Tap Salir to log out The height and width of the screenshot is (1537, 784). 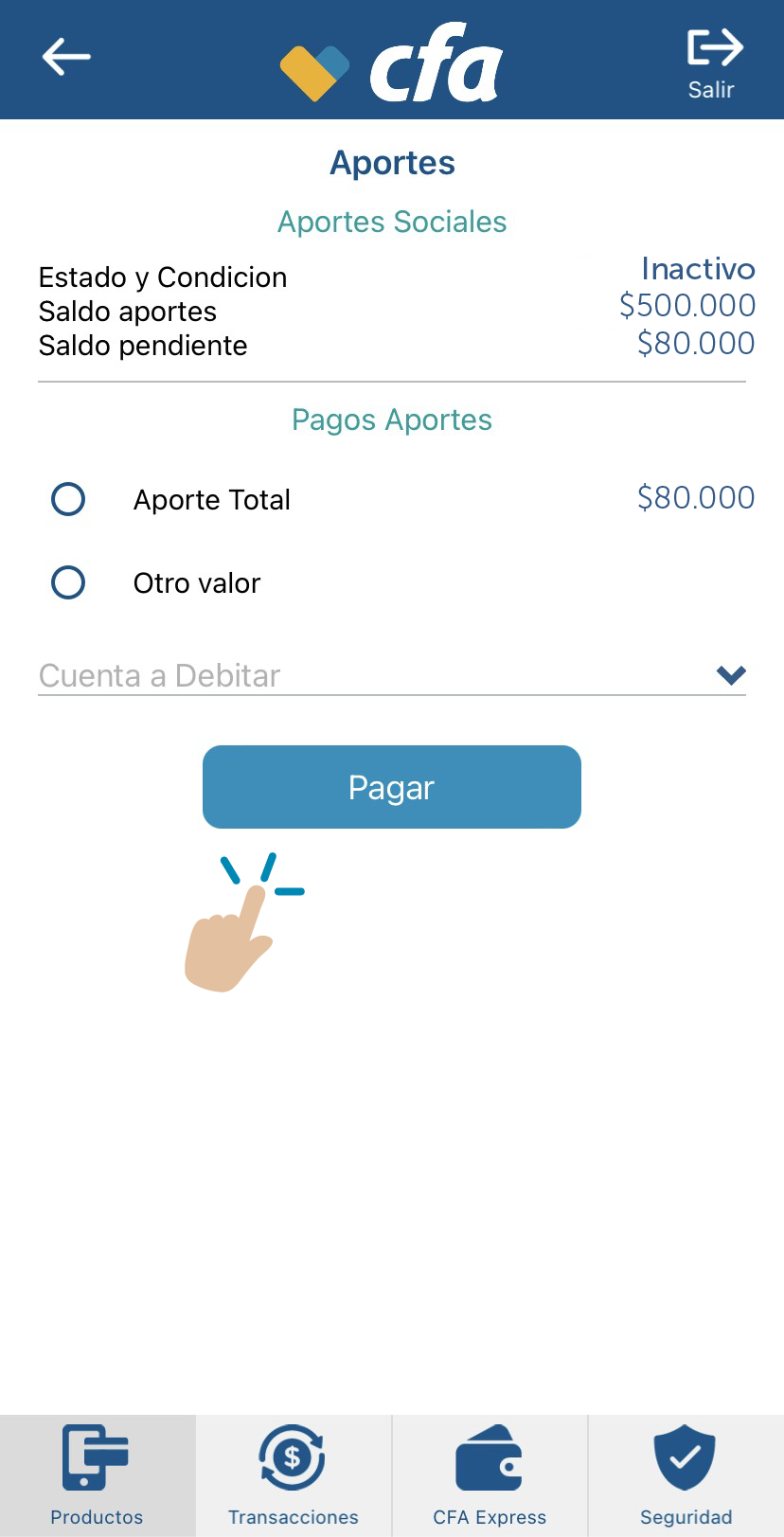click(x=714, y=64)
